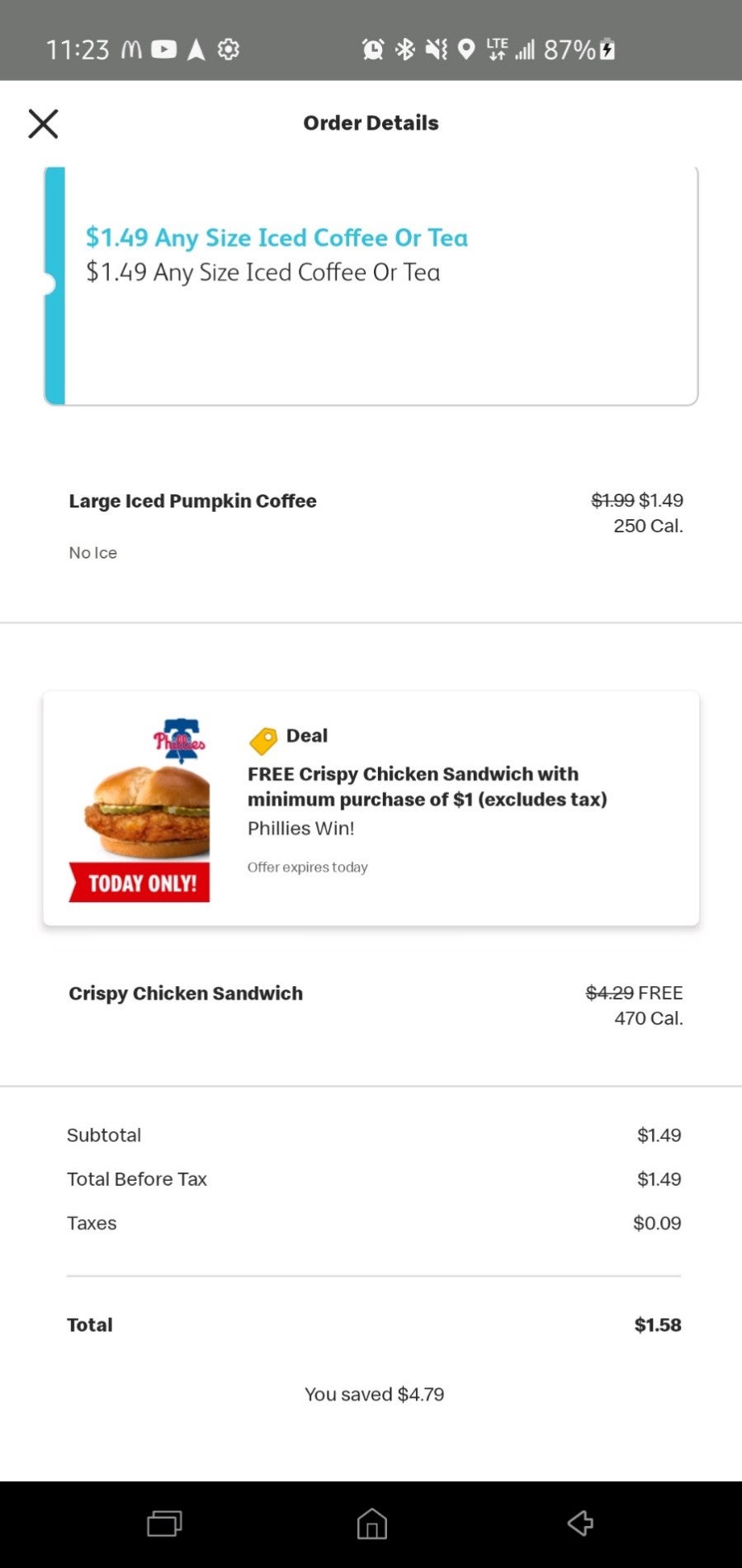
Task: Open the $1.49 Iced Coffee Or Tea offer
Action: pos(371,285)
